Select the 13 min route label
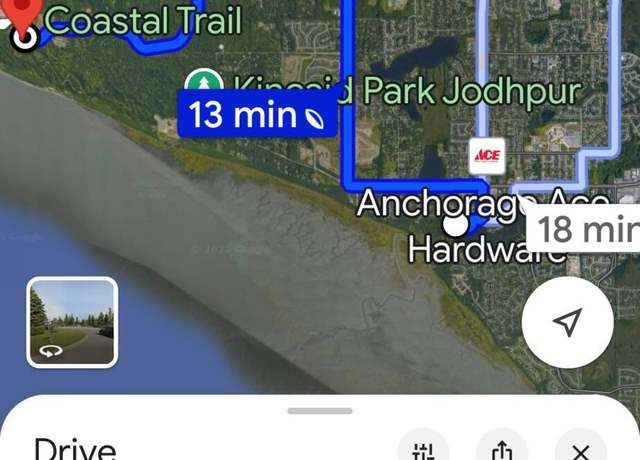The width and height of the screenshot is (640, 460). point(257,115)
